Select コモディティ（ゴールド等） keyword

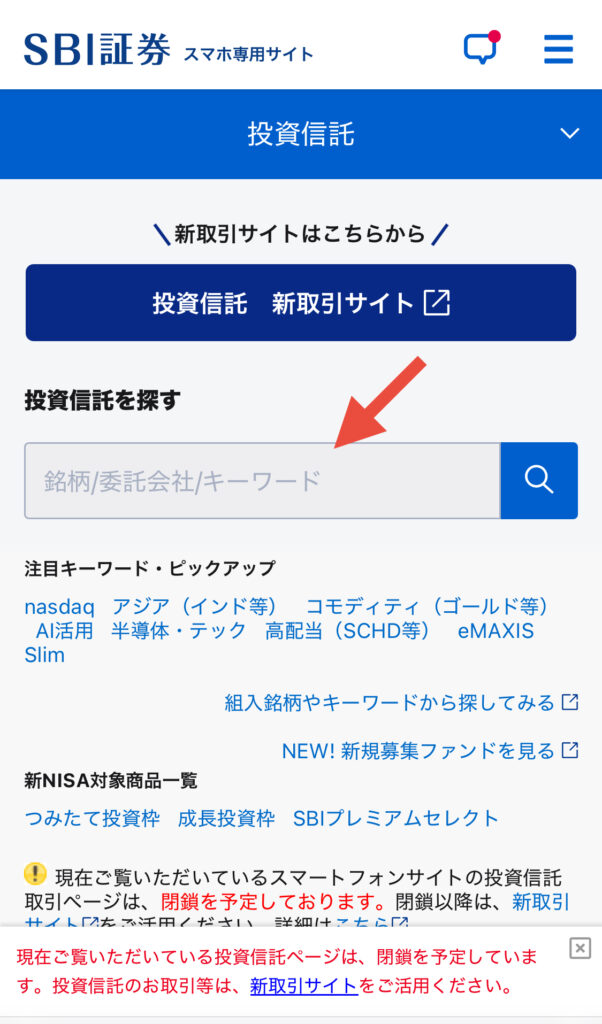(427, 606)
